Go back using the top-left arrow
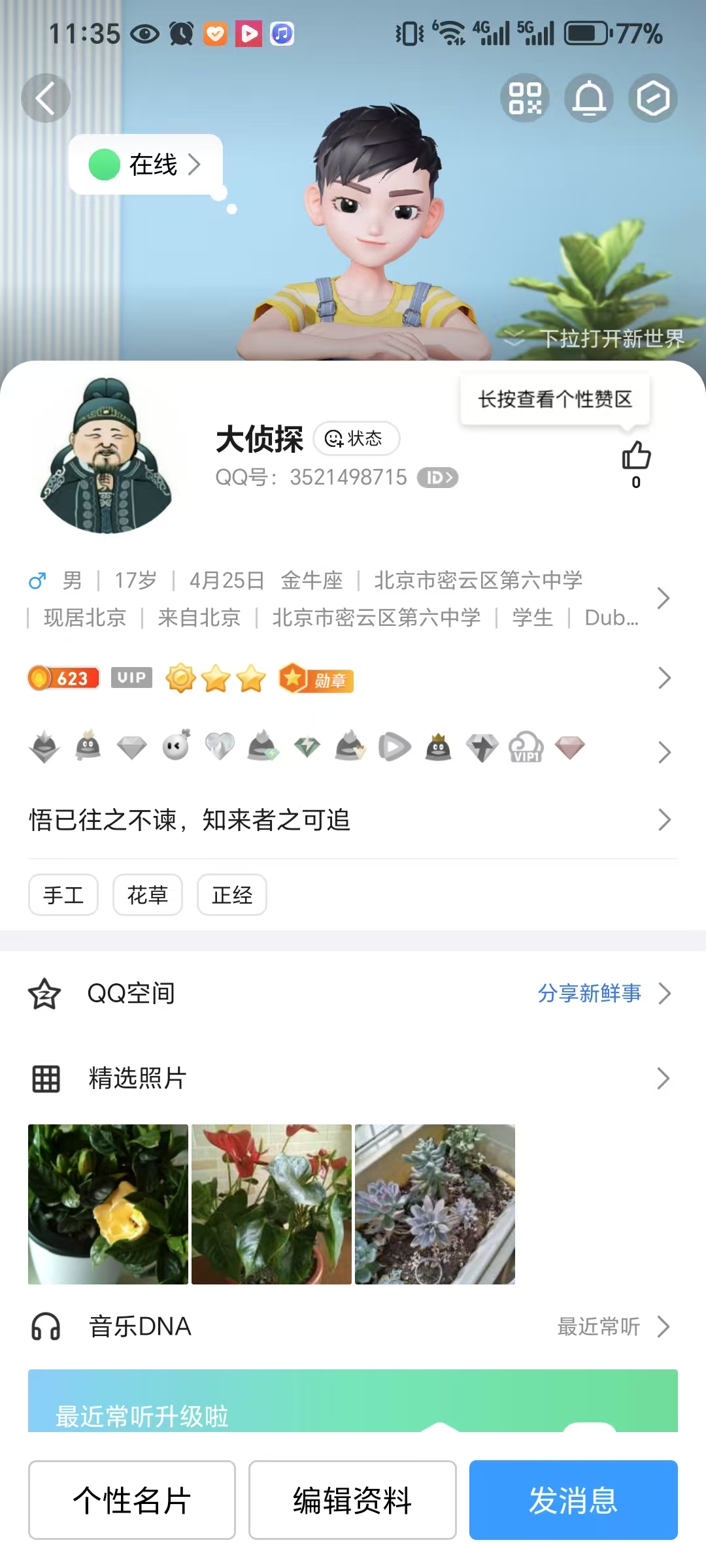 click(45, 99)
